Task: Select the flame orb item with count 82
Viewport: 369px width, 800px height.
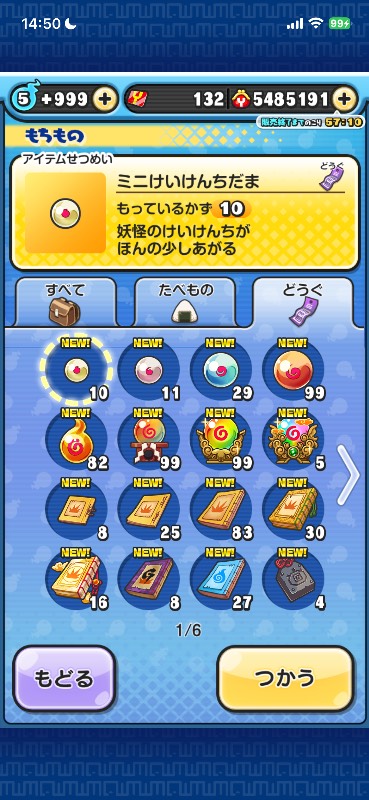Action: click(77, 440)
